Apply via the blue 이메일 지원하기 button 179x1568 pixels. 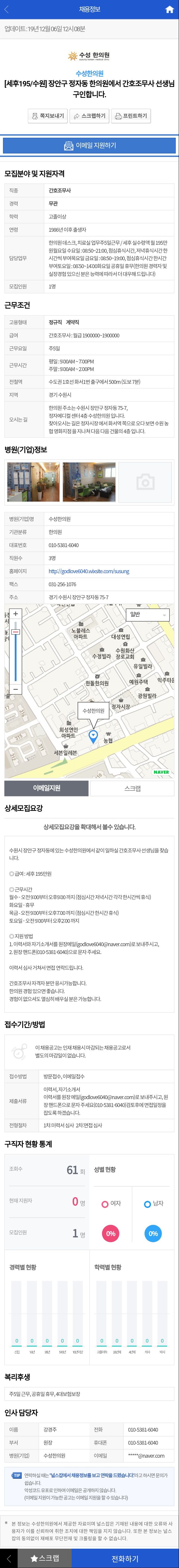(89, 146)
